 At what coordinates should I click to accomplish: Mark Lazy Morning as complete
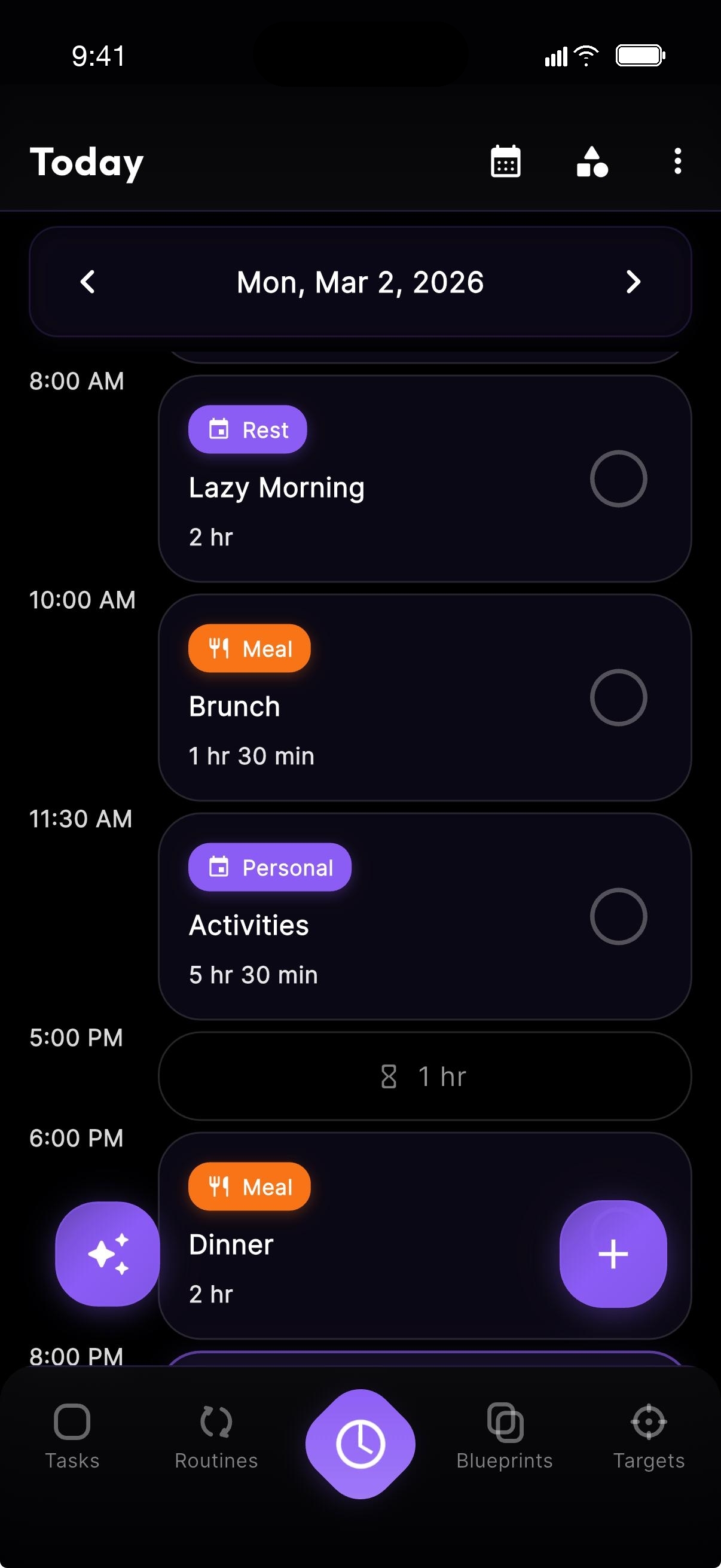(x=619, y=478)
